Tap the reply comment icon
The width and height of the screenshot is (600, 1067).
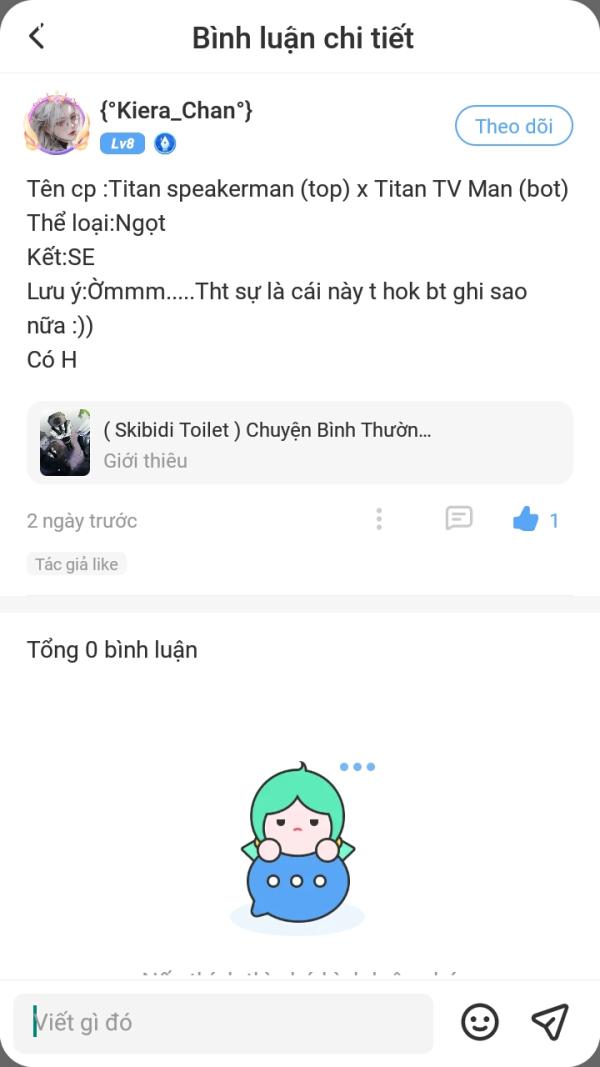point(459,518)
